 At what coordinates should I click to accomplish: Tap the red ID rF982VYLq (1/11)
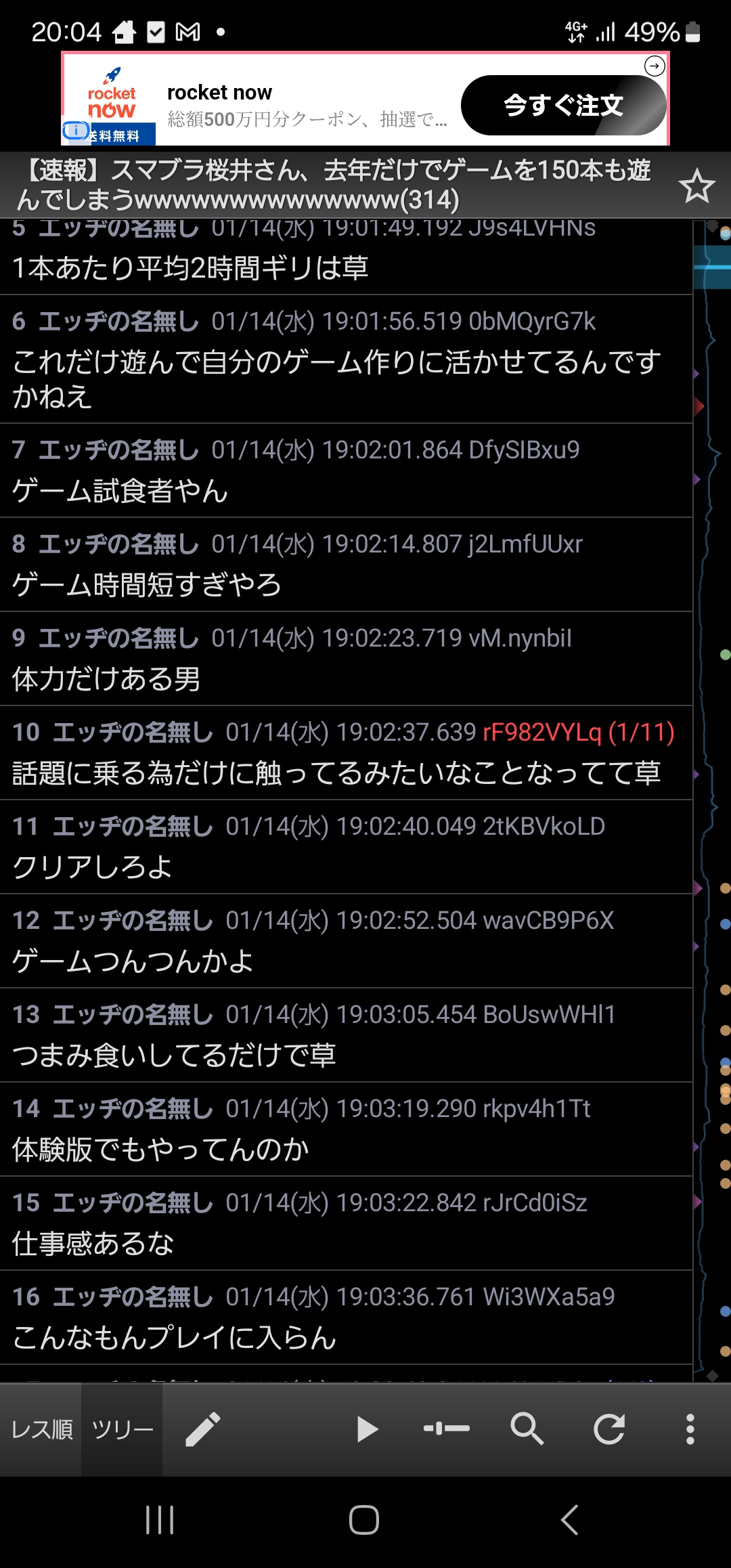point(578,733)
